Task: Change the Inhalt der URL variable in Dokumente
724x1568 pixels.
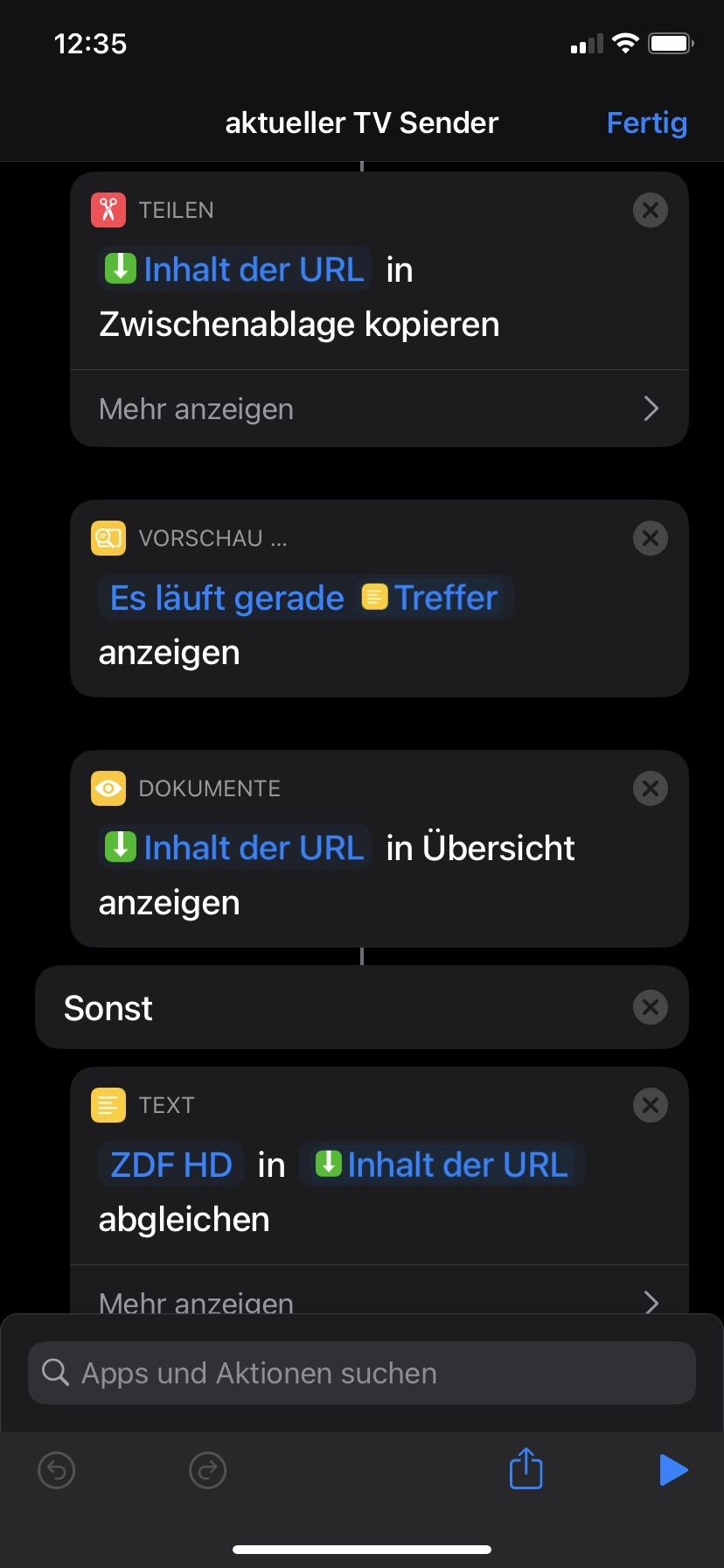Action: tap(235, 848)
